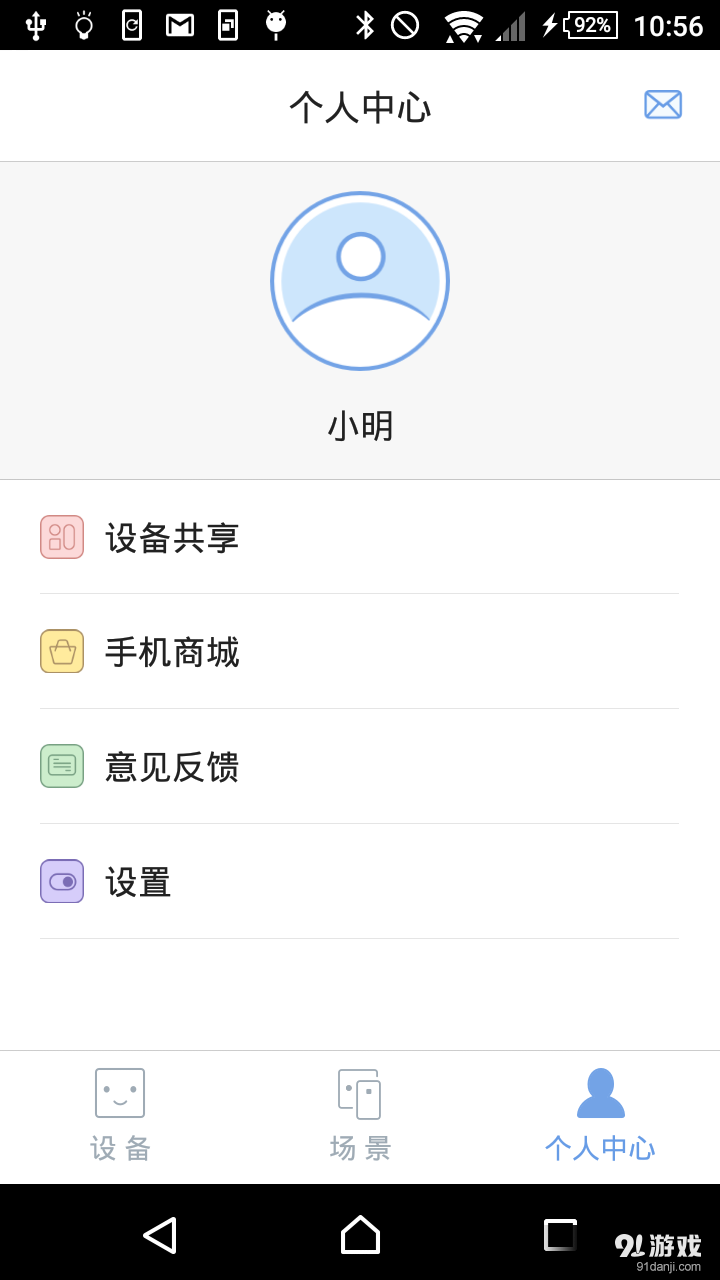Select the 设备 devices tab icon

[120, 1092]
